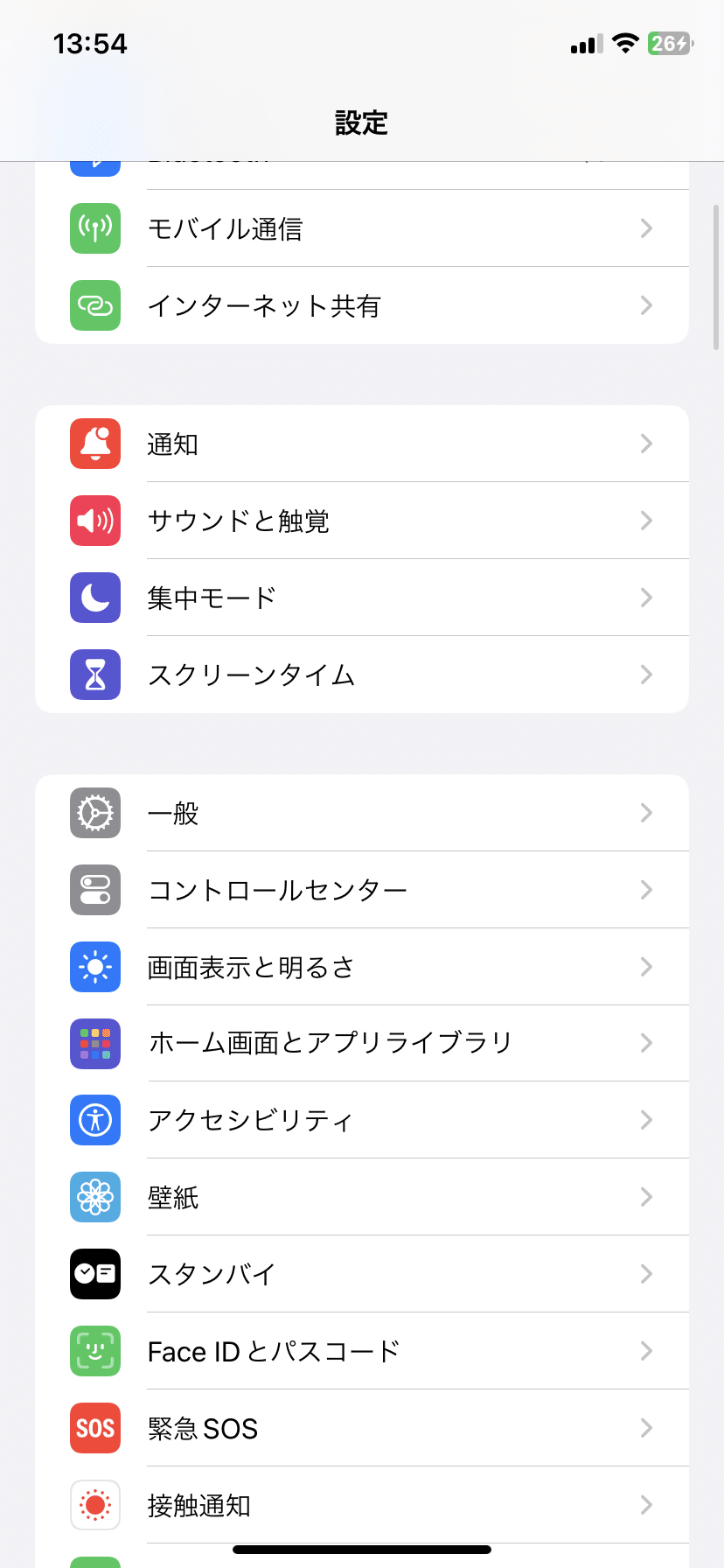Open モバイル通信 settings
Screen dimensions: 724x1568
[x=362, y=228]
